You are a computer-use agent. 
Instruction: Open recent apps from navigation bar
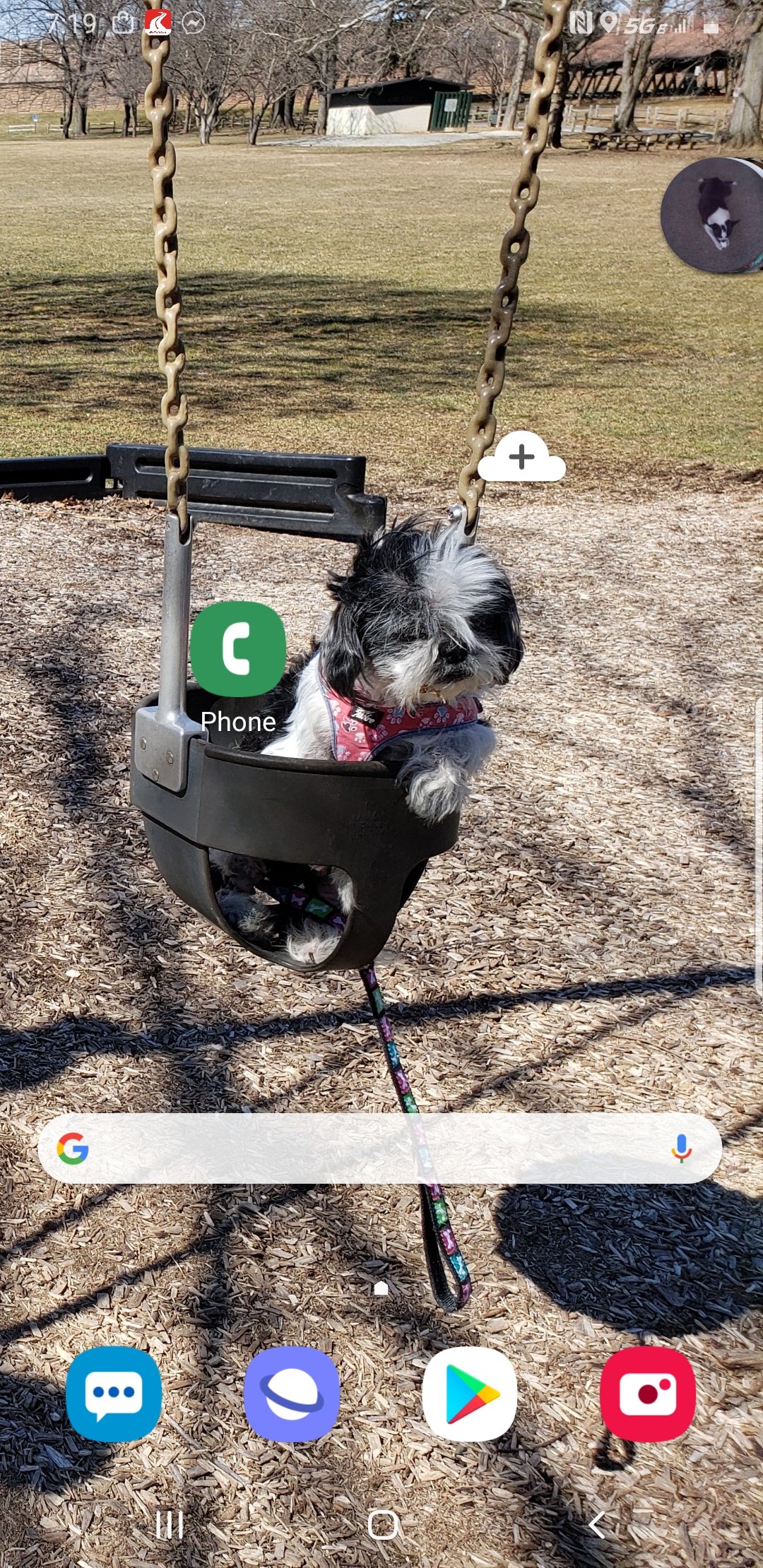tap(170, 1525)
